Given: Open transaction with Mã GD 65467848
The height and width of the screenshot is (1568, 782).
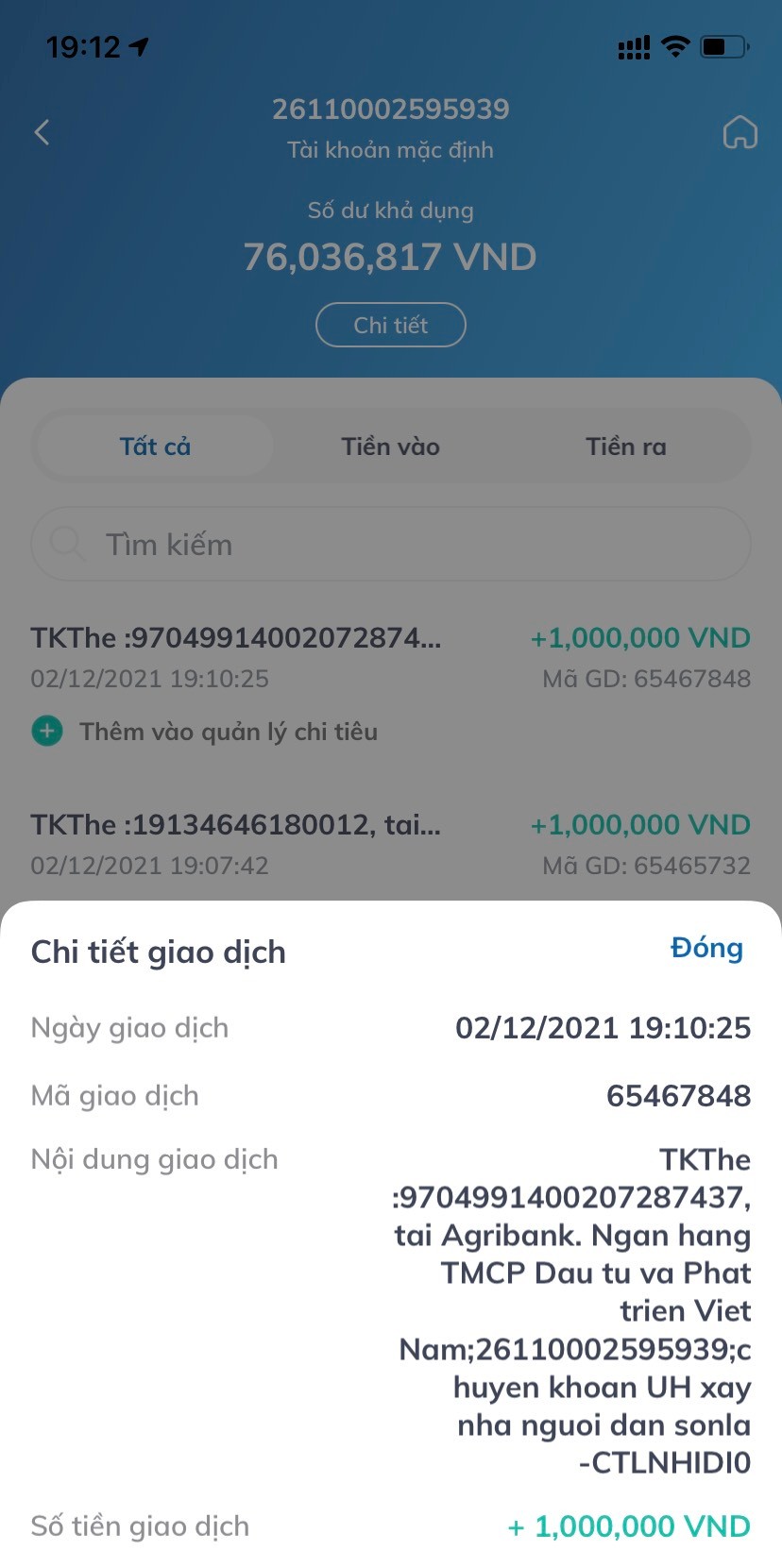Looking at the screenshot, I should (x=390, y=657).
